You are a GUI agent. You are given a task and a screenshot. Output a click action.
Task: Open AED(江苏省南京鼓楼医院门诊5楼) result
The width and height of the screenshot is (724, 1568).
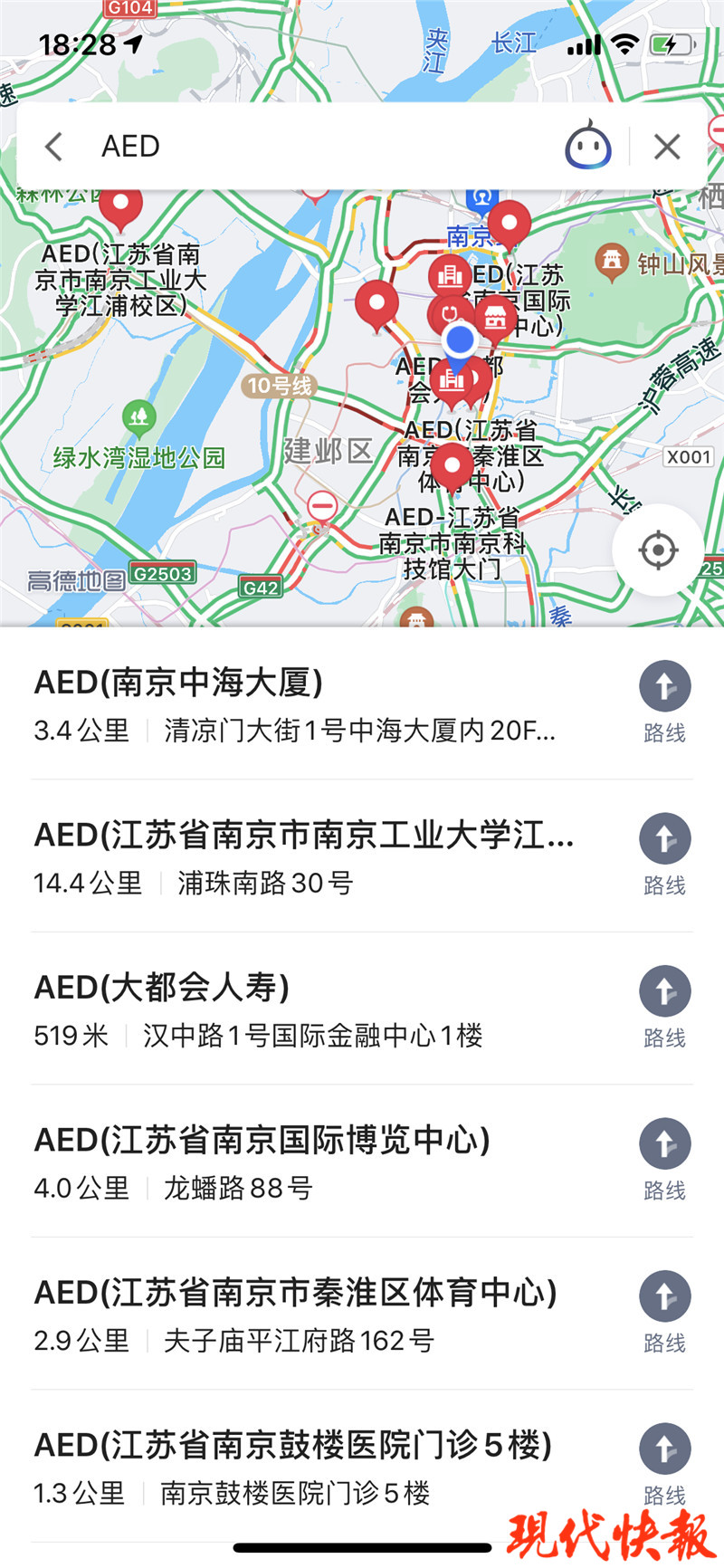point(299,1466)
